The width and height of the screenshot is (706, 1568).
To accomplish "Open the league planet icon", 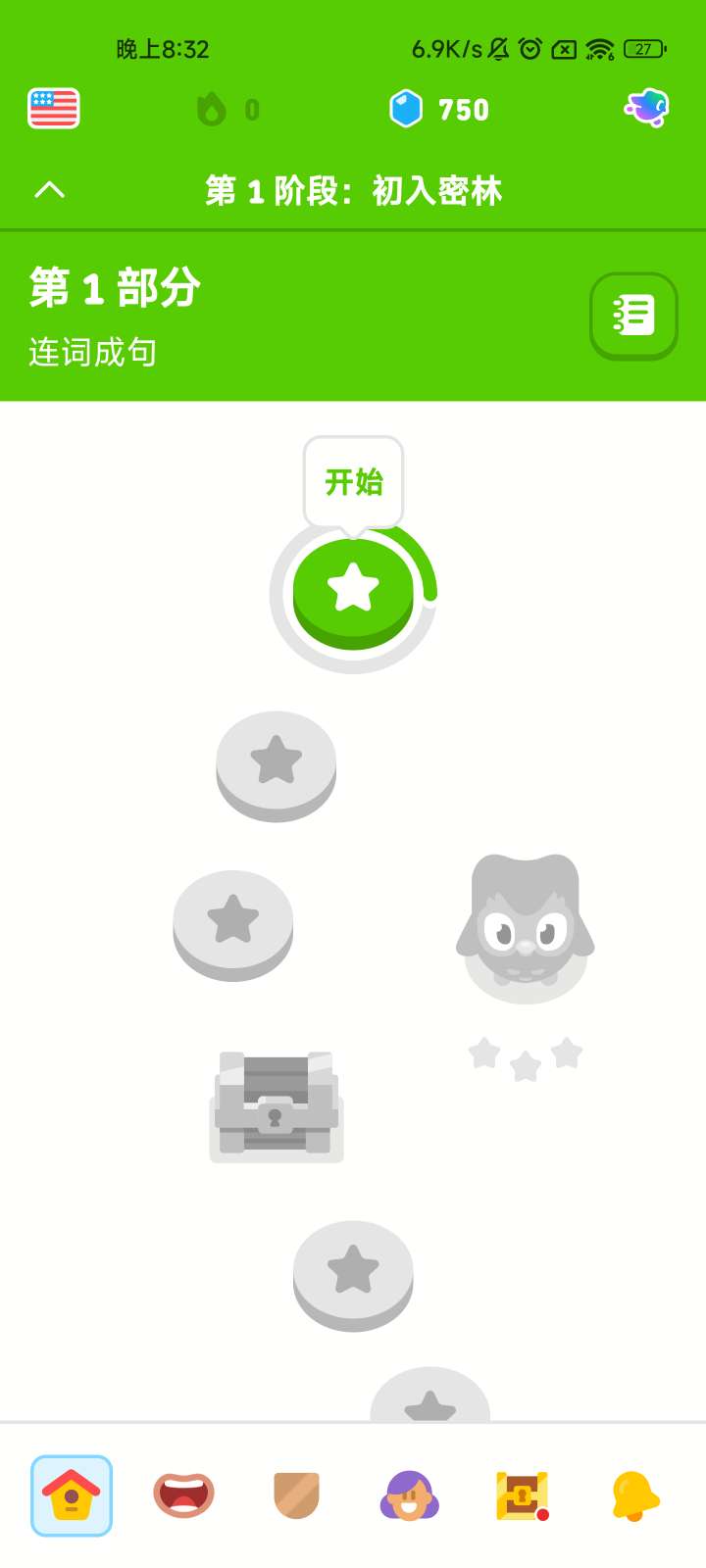I will (x=647, y=108).
